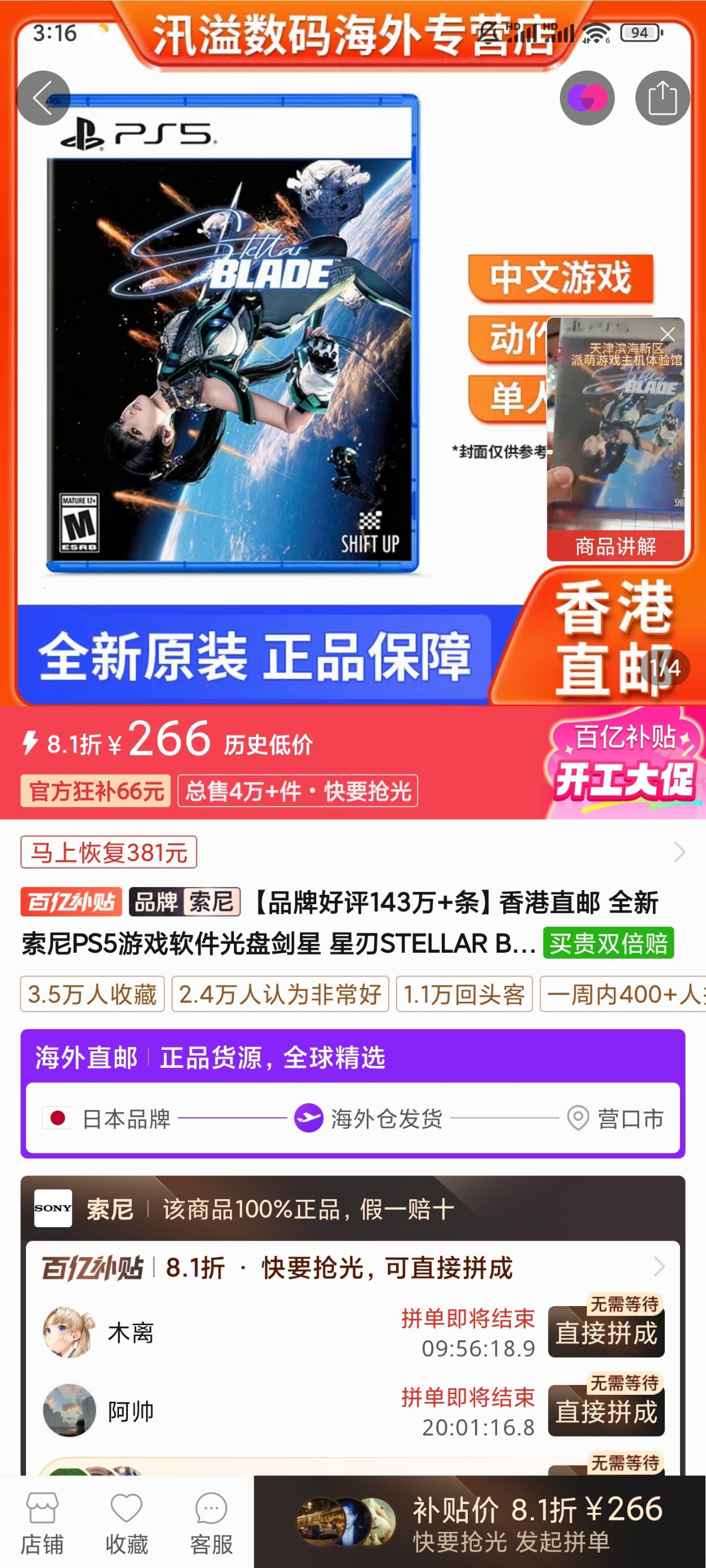Tap the 2.4万人认为非常好 tag

pyautogui.click(x=280, y=994)
